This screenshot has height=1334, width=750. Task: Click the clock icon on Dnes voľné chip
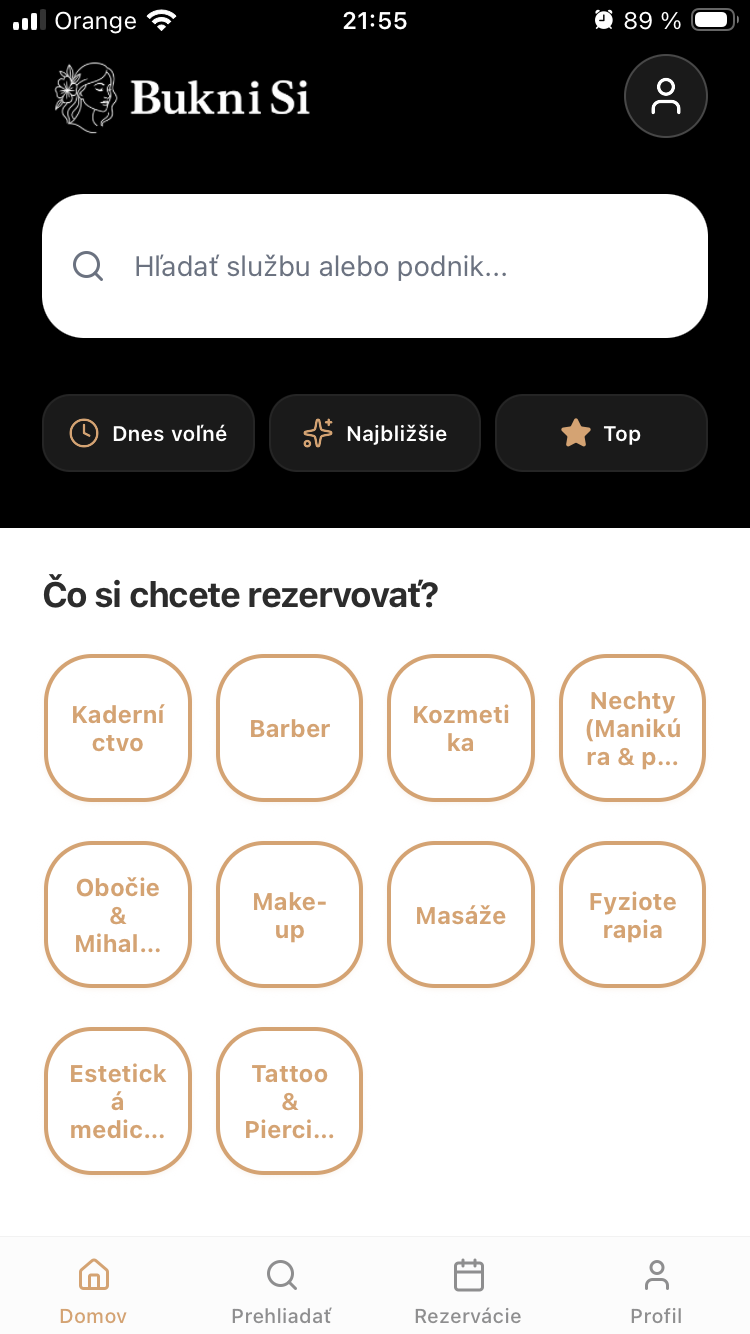coord(83,433)
